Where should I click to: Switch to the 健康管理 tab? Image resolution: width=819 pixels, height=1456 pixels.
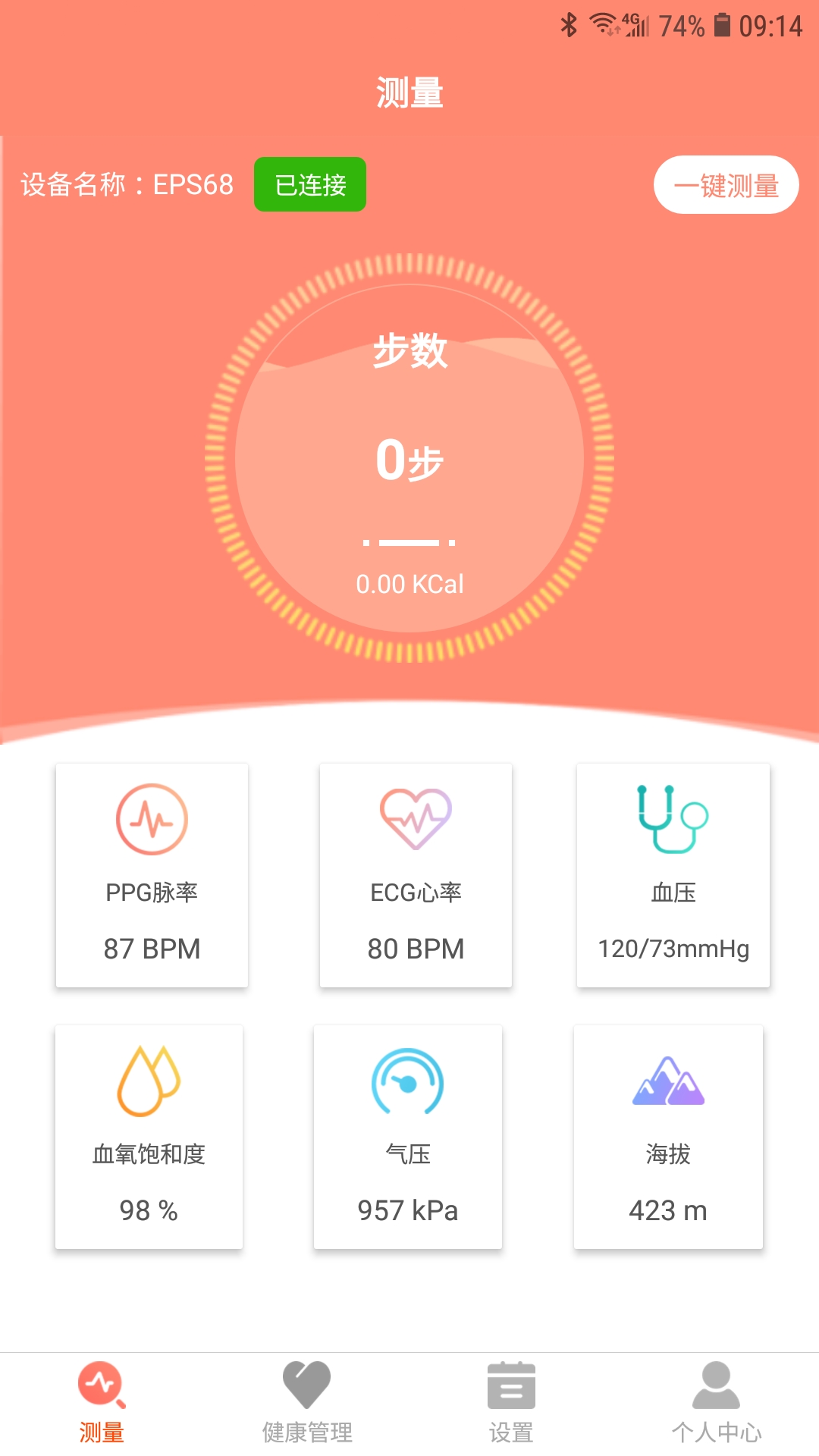click(x=307, y=1403)
